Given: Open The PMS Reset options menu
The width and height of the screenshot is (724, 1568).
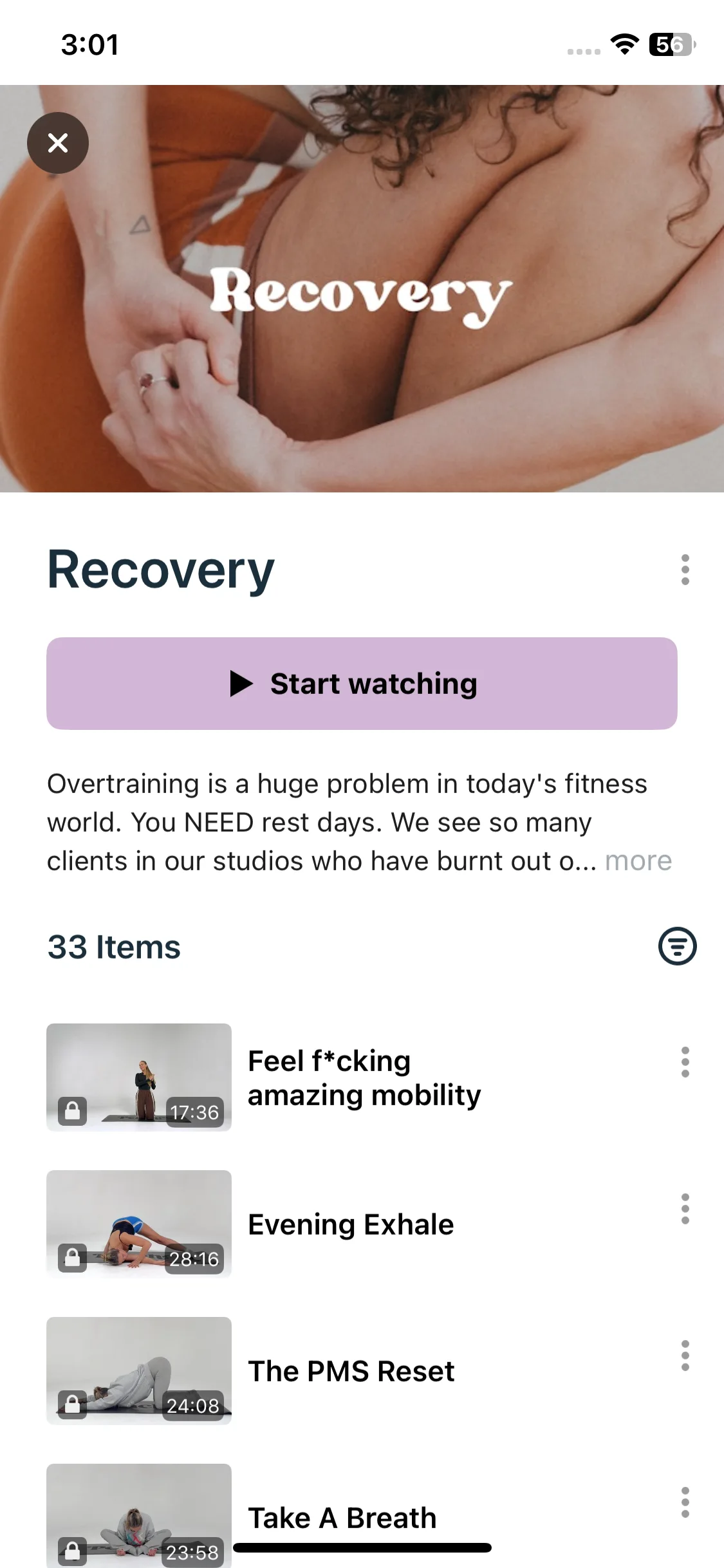Looking at the screenshot, I should click(x=685, y=1356).
